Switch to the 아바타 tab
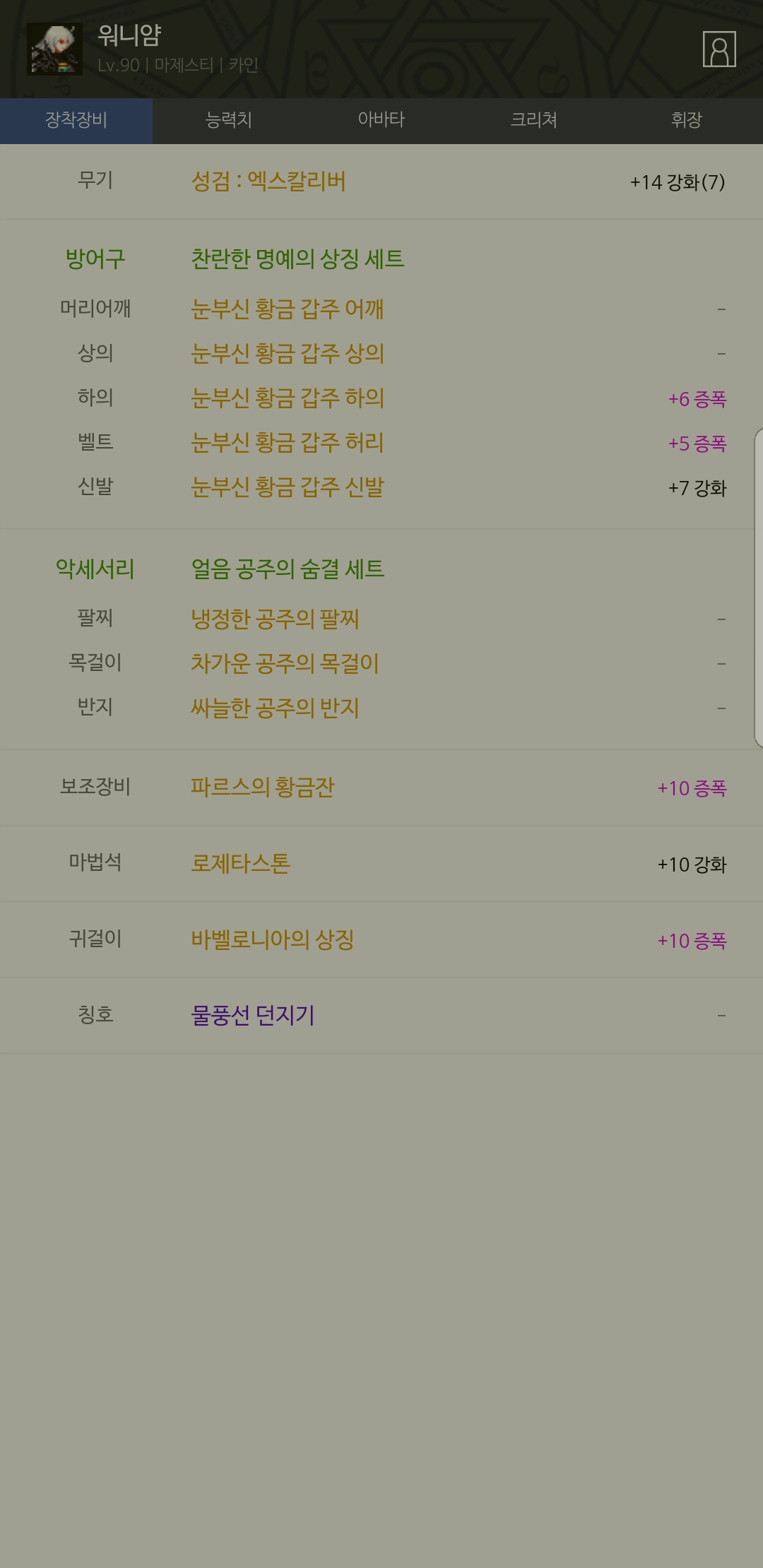This screenshot has height=1568, width=763. tap(381, 120)
